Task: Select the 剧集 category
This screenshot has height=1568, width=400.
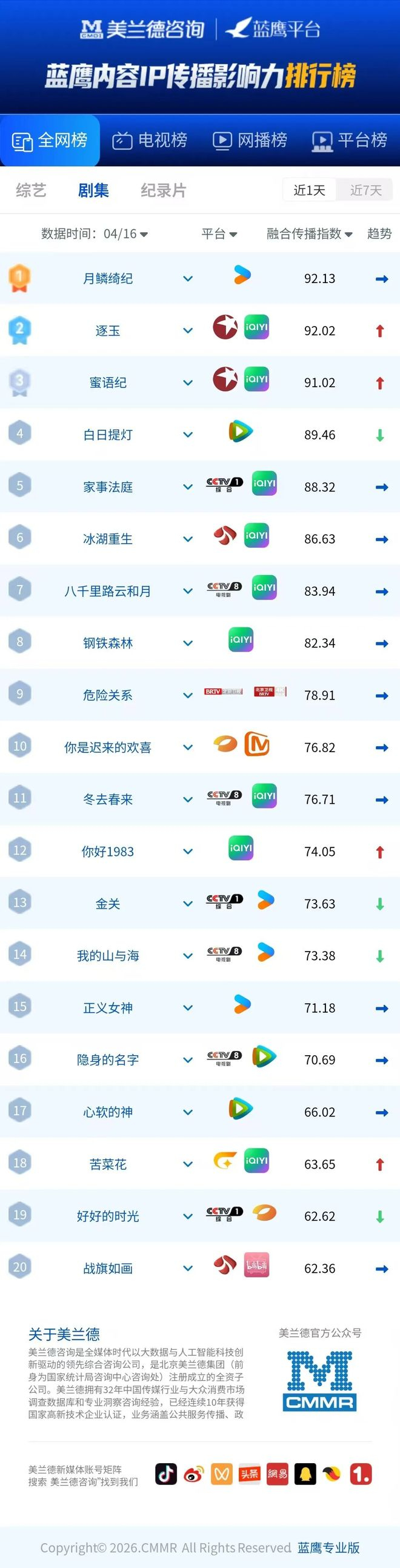Action: coord(93,190)
